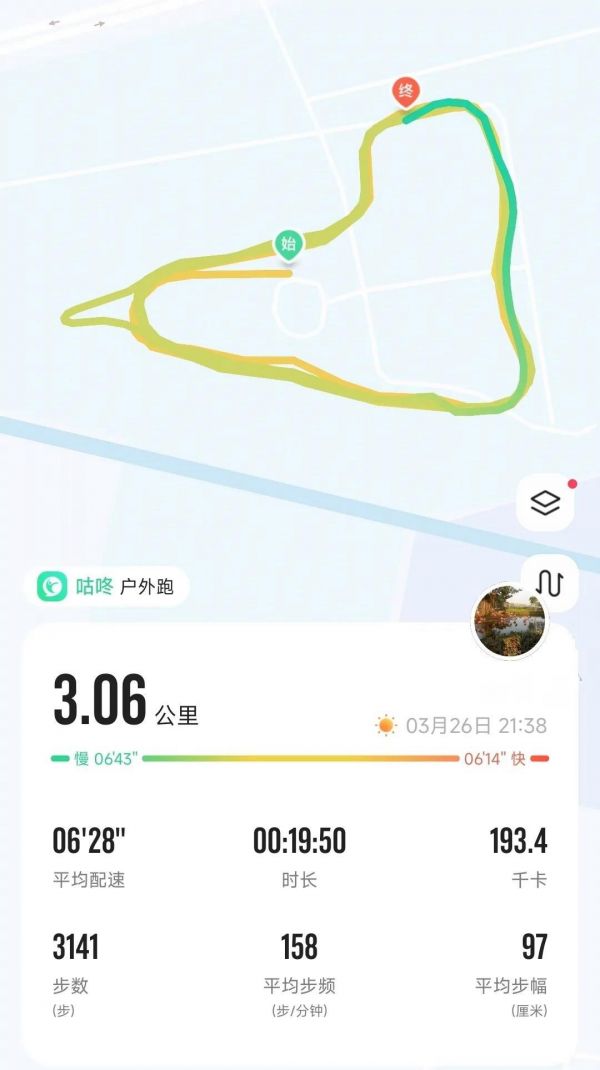Open the map layers button
The height and width of the screenshot is (1070, 600).
point(545,504)
